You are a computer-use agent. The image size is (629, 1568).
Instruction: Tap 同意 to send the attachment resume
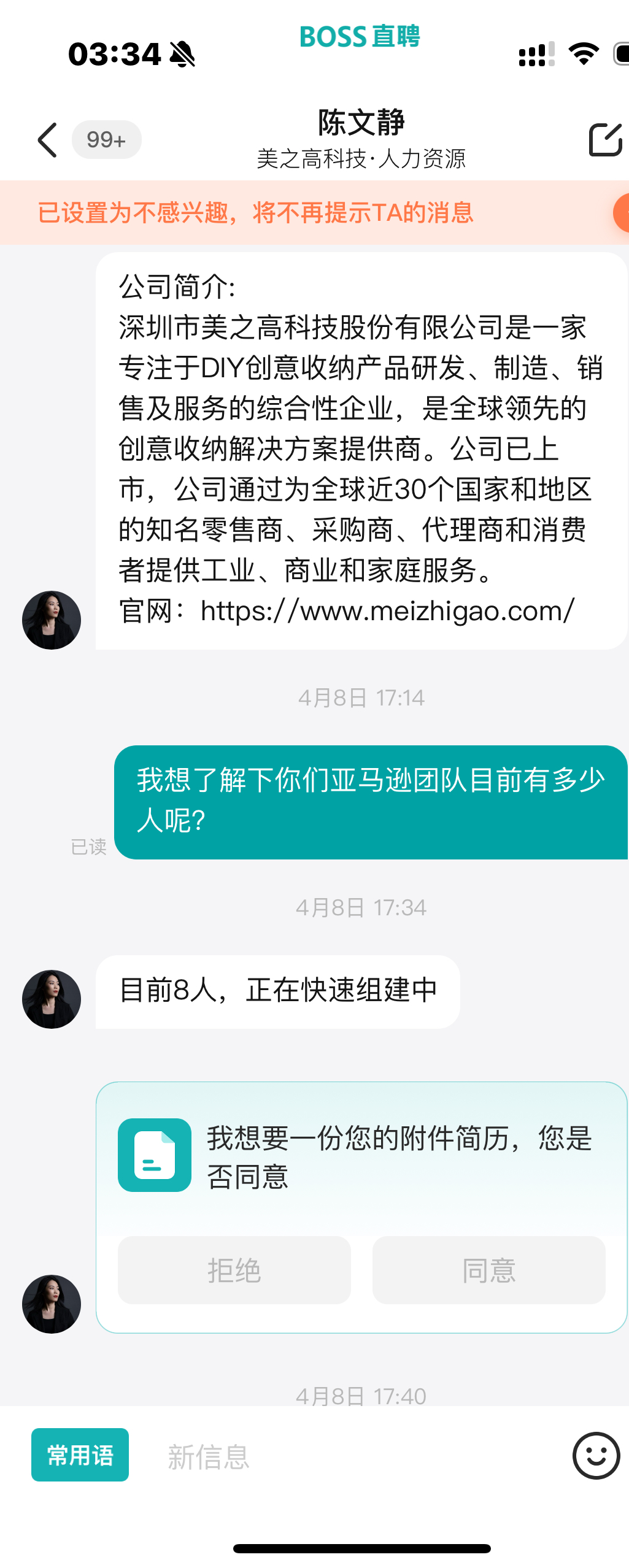click(488, 1270)
